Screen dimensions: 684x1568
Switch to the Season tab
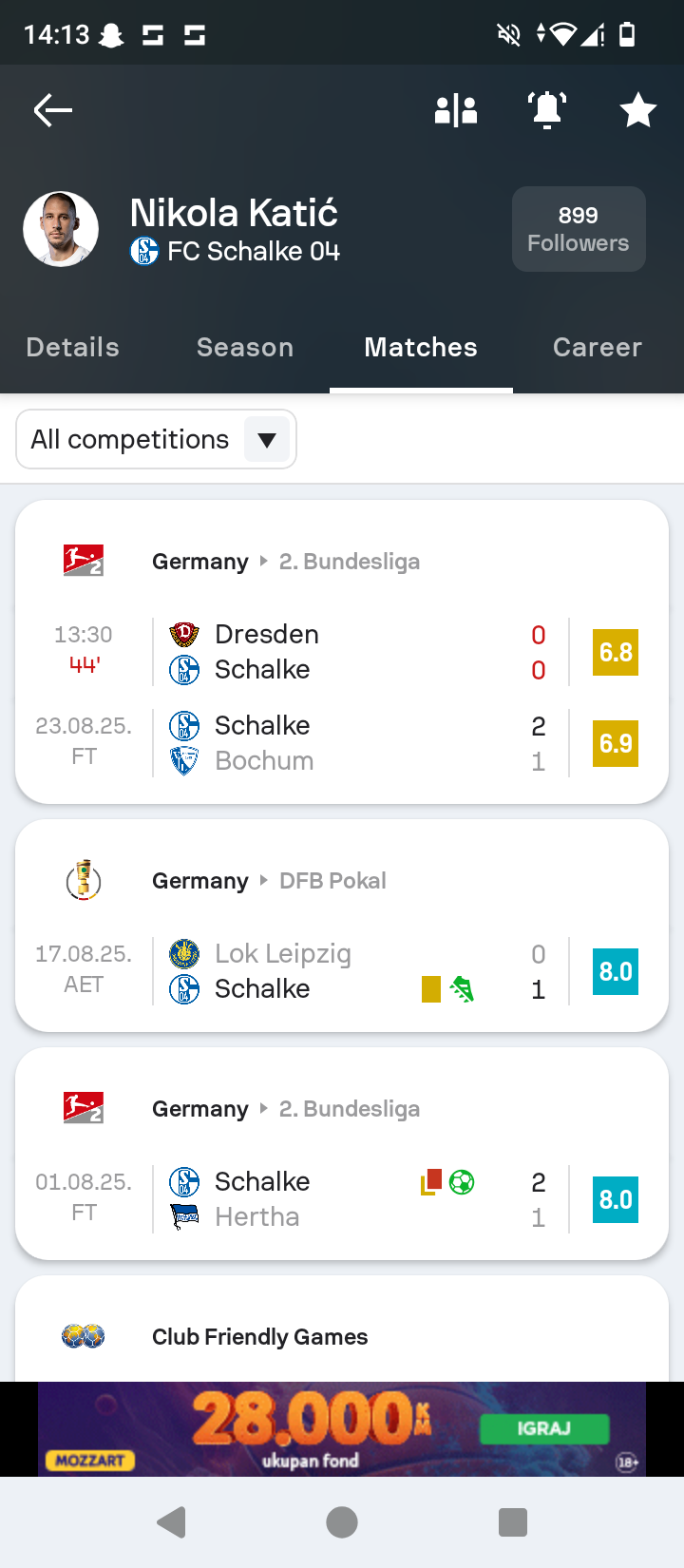pyautogui.click(x=245, y=347)
